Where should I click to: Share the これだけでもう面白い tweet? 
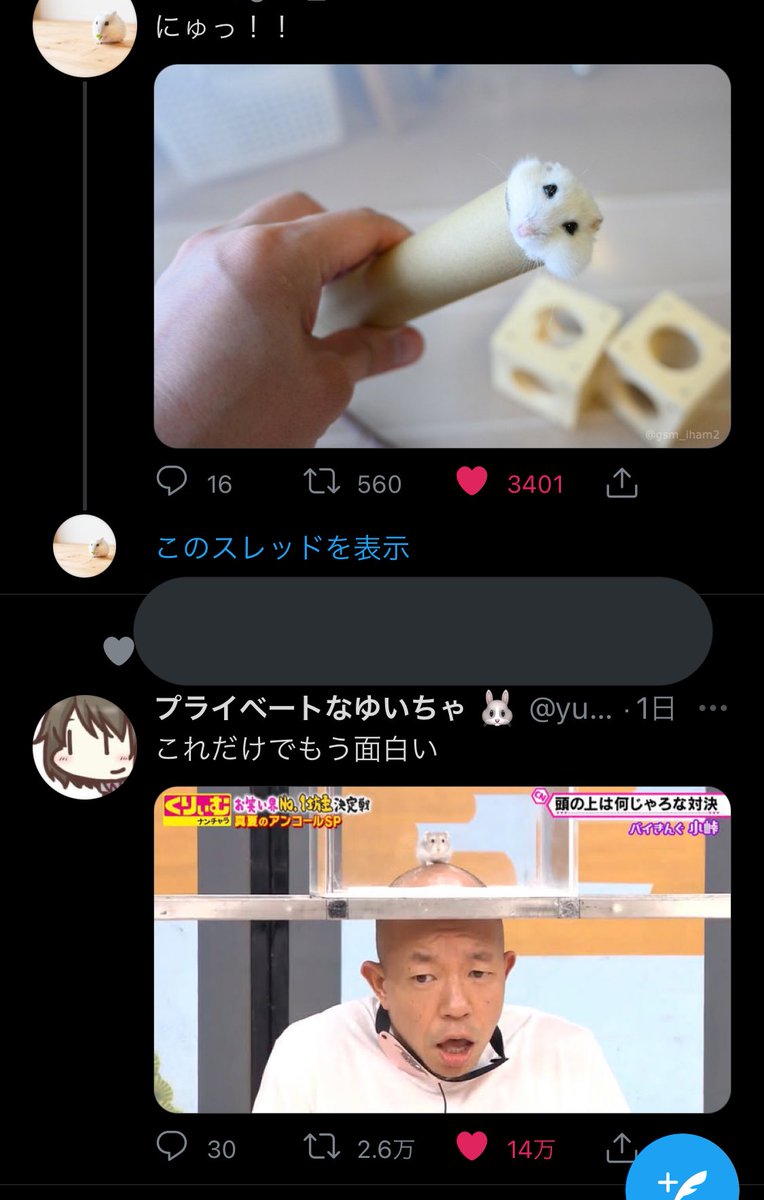[622, 1148]
